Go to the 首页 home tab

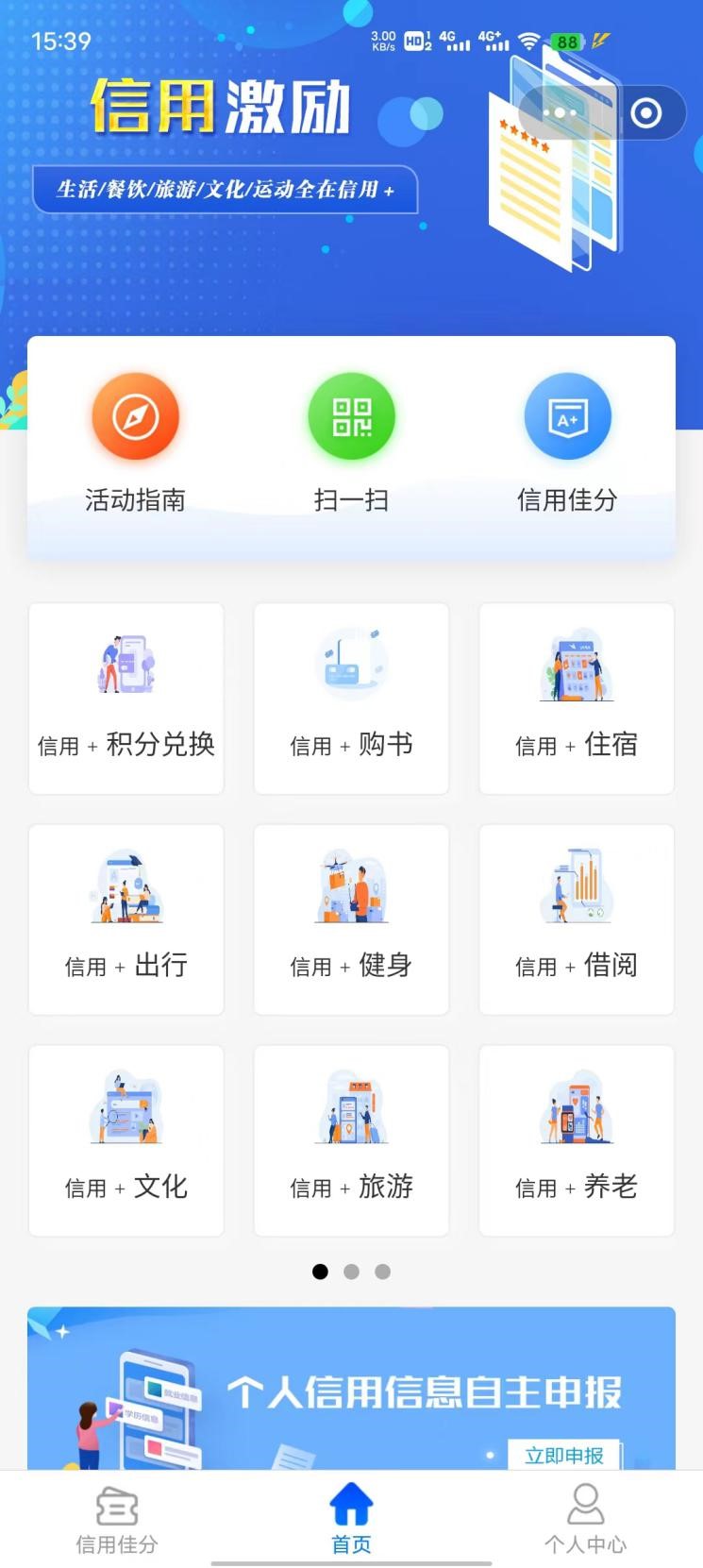tap(351, 1520)
